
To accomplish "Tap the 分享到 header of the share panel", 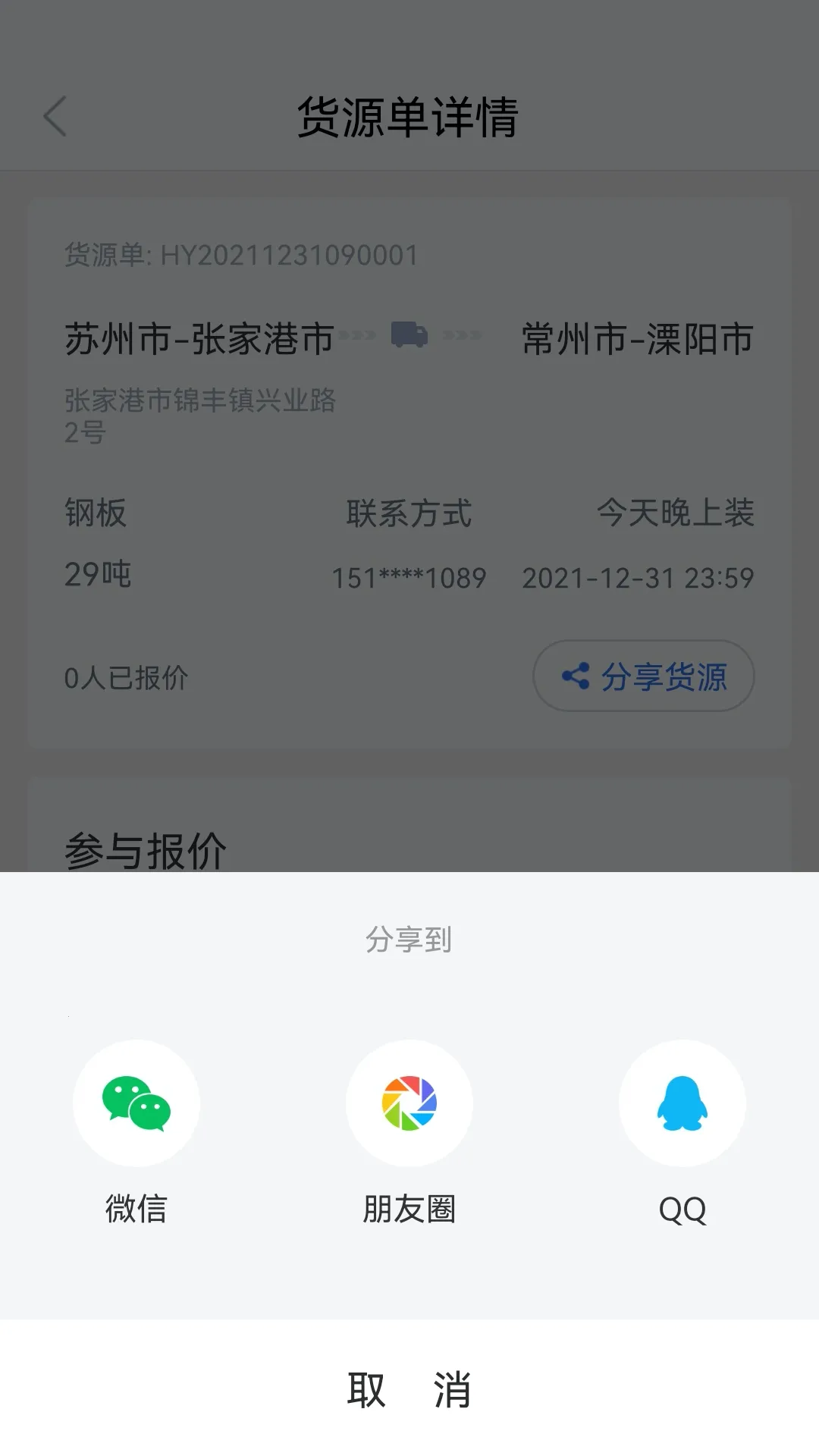I will pos(409,940).
